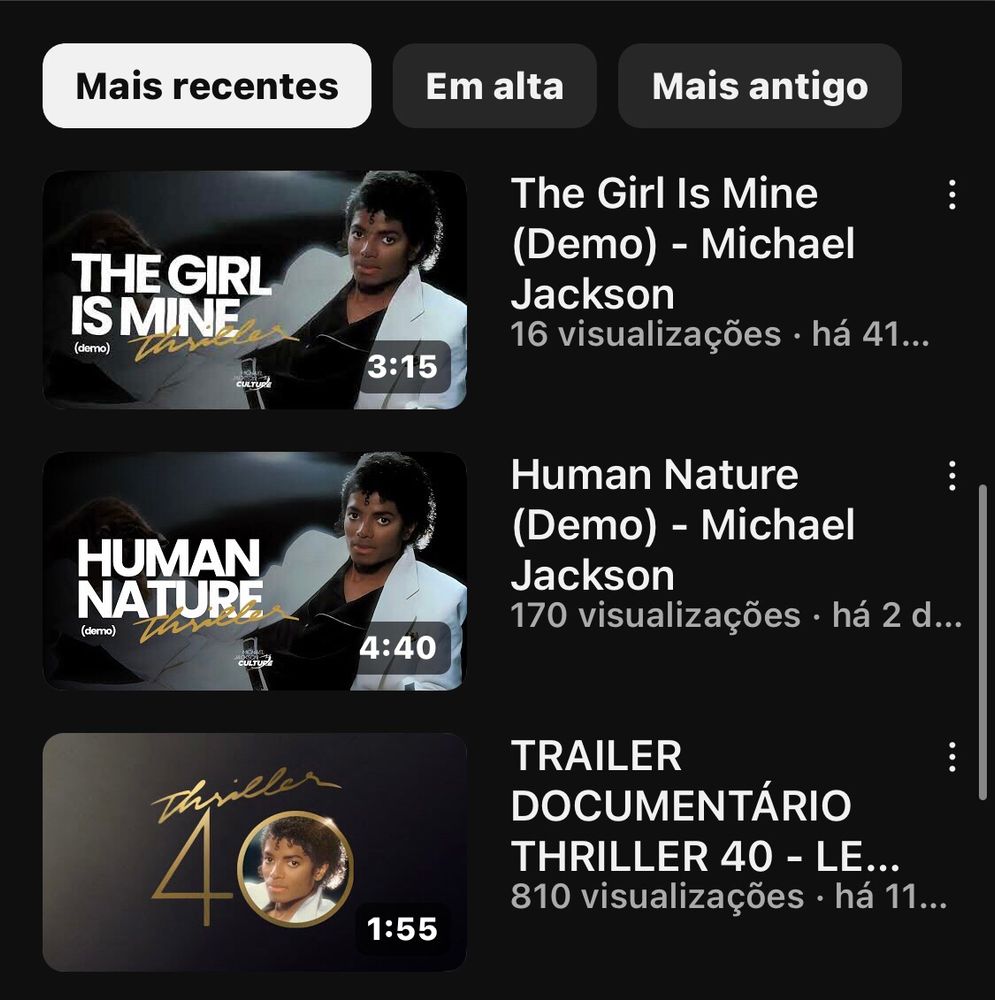
Task: Switch to the Em alta filter
Action: pos(494,86)
